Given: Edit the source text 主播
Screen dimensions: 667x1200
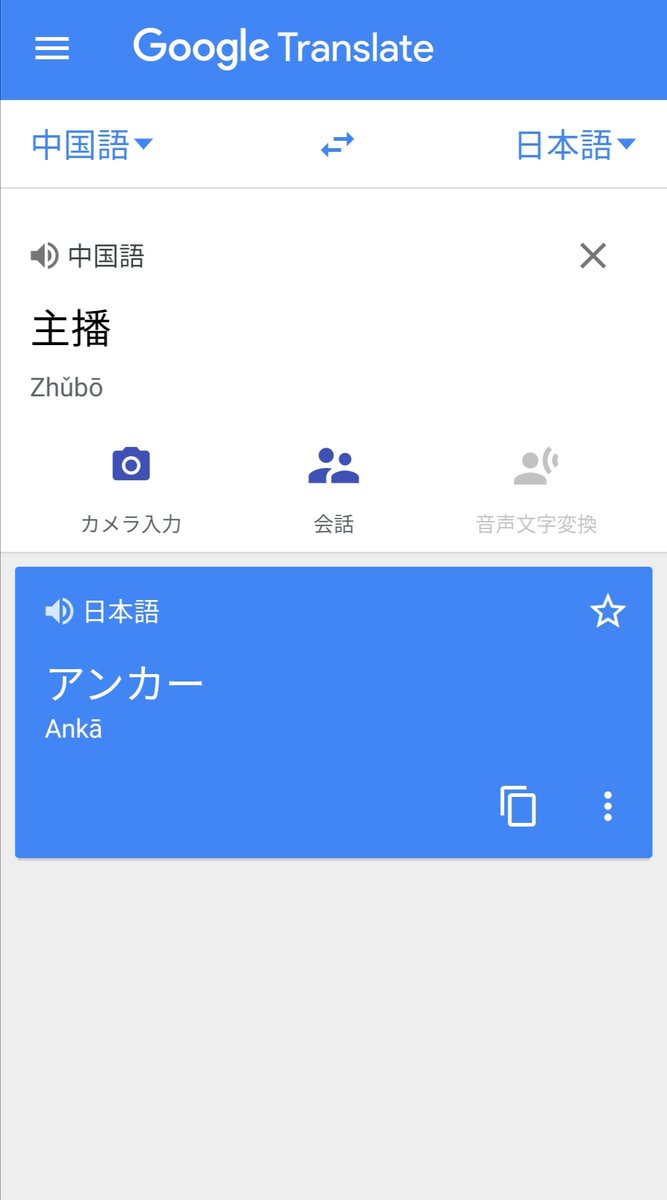Looking at the screenshot, I should click(x=71, y=329).
